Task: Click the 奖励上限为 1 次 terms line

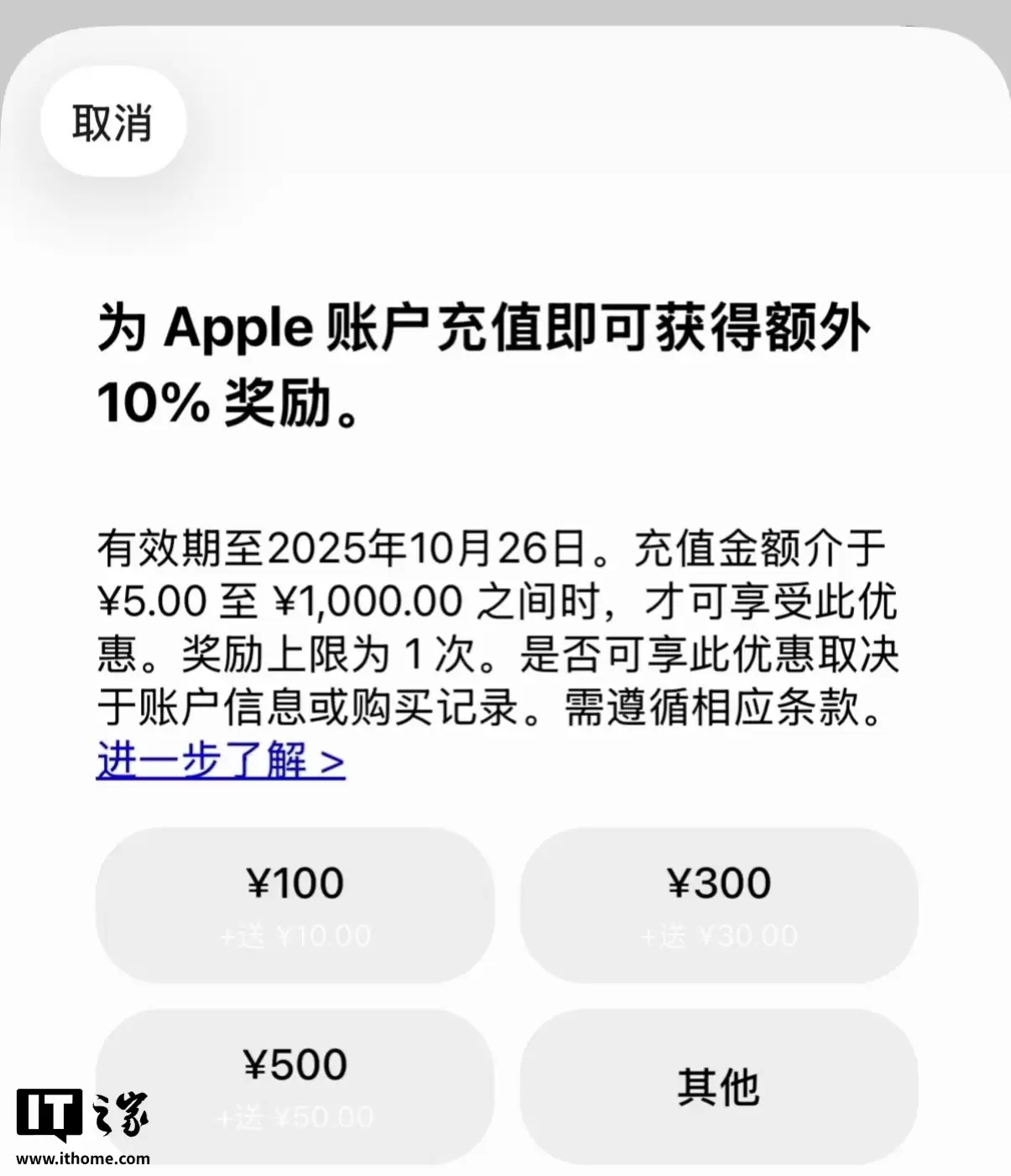Action: click(x=327, y=658)
